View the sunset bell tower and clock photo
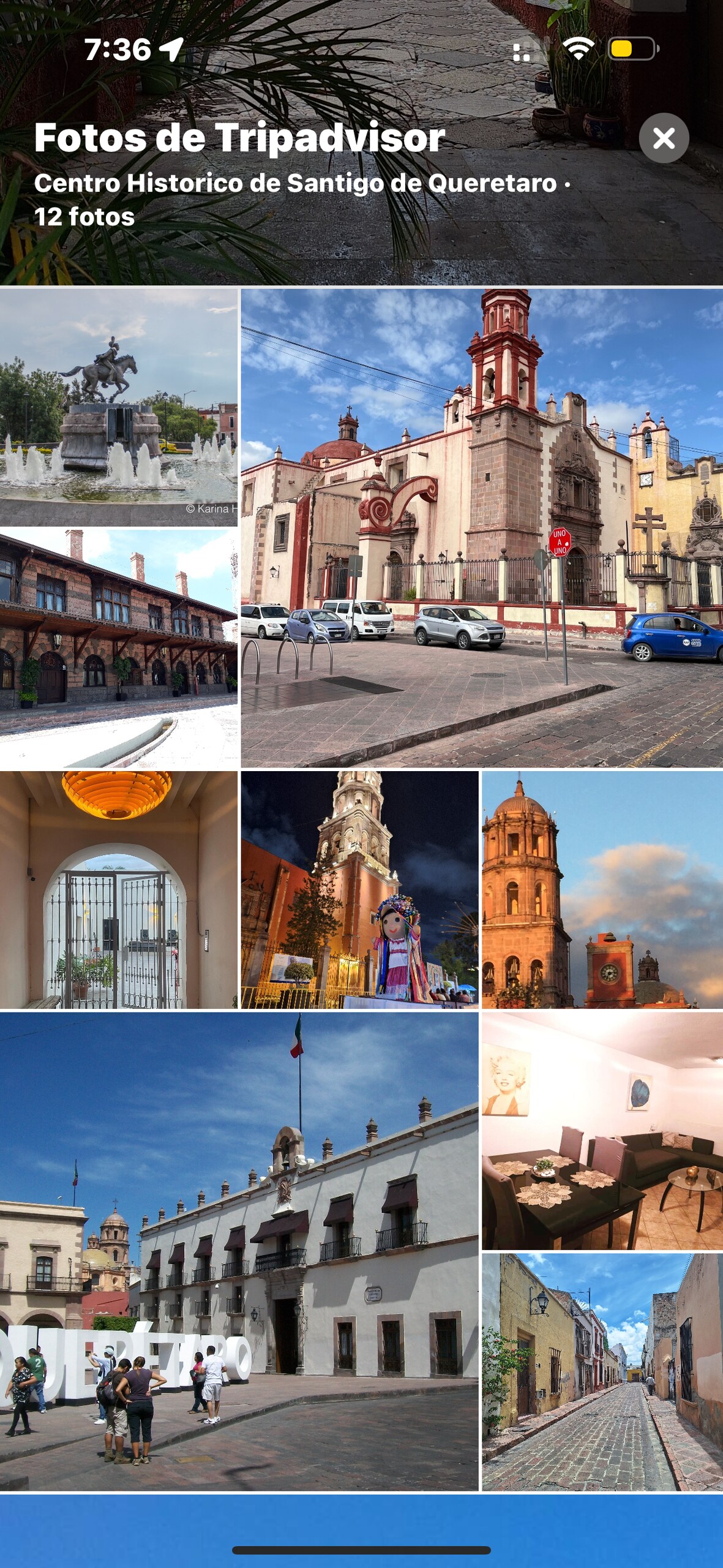This screenshot has height=1568, width=723. coord(602,890)
